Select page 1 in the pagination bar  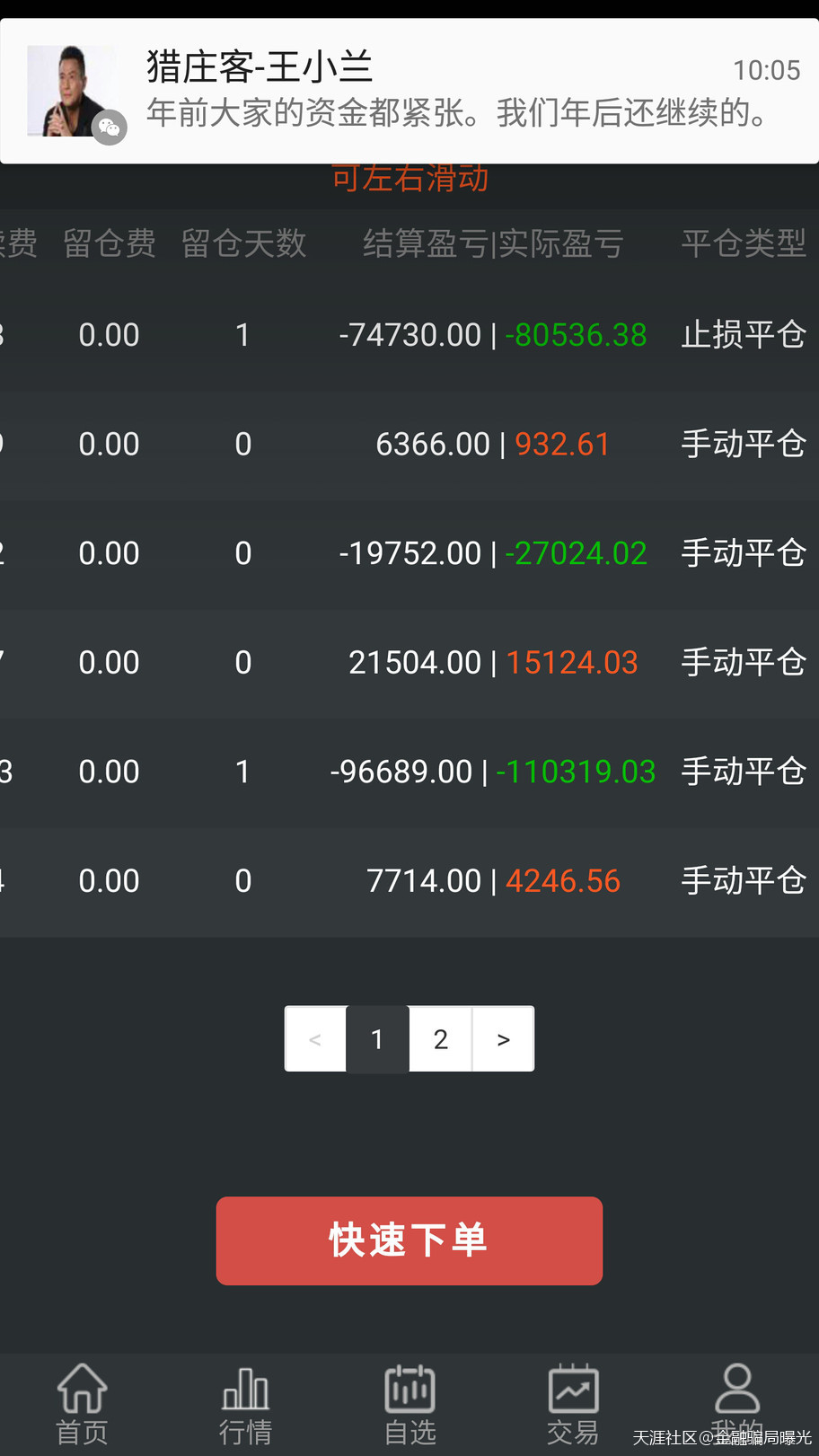[x=377, y=1038]
